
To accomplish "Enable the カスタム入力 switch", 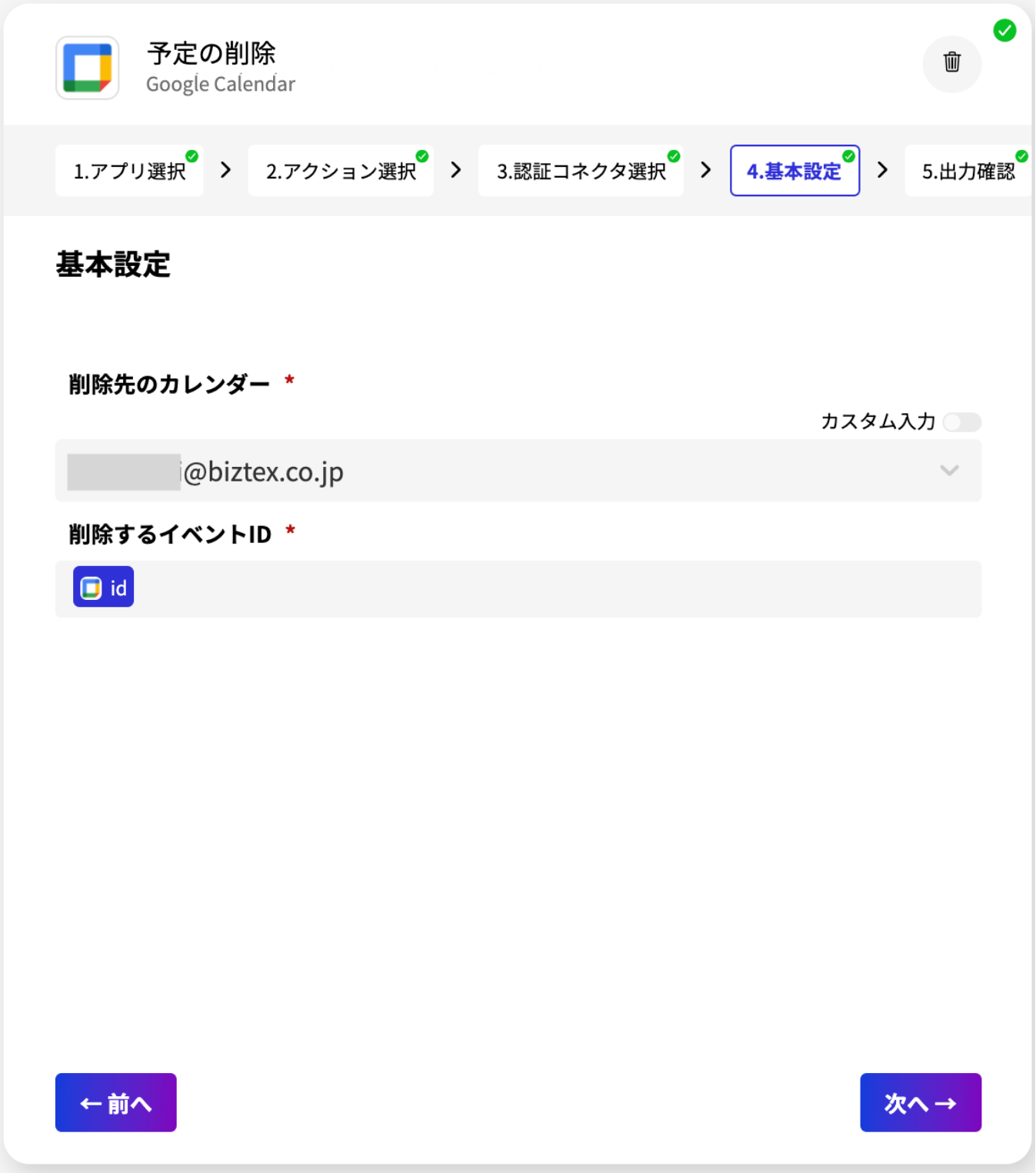I will [x=961, y=422].
